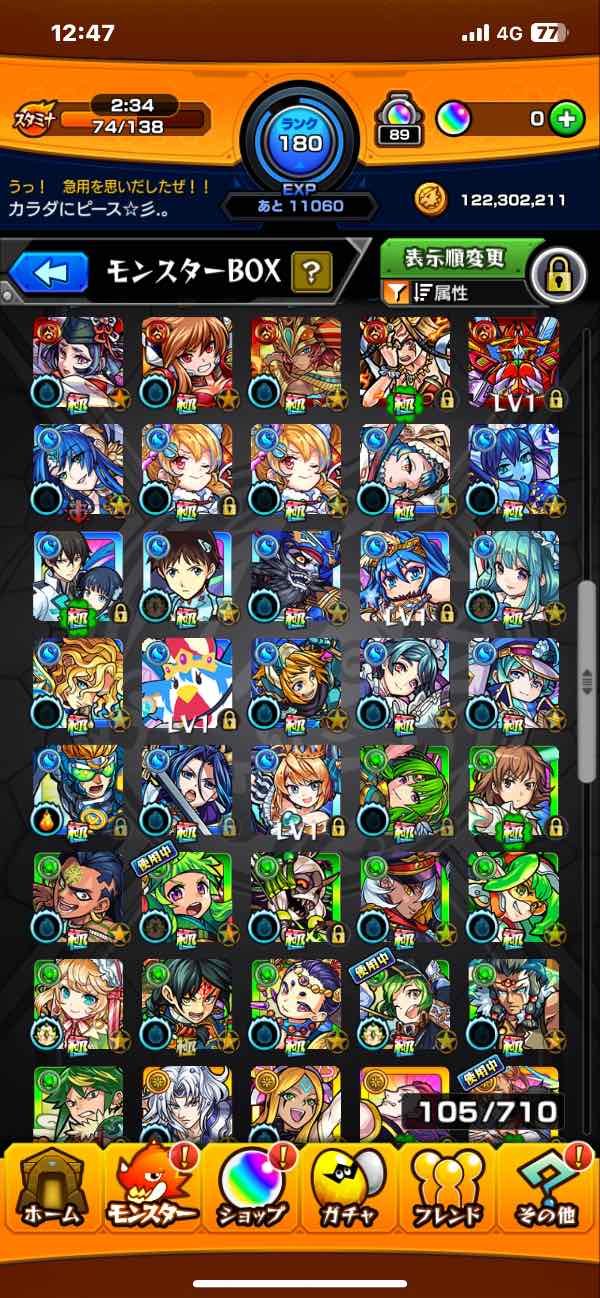This screenshot has height=1298, width=600.
Task: Select the green-goggles masked monster with fire icon
Action: 79,791
